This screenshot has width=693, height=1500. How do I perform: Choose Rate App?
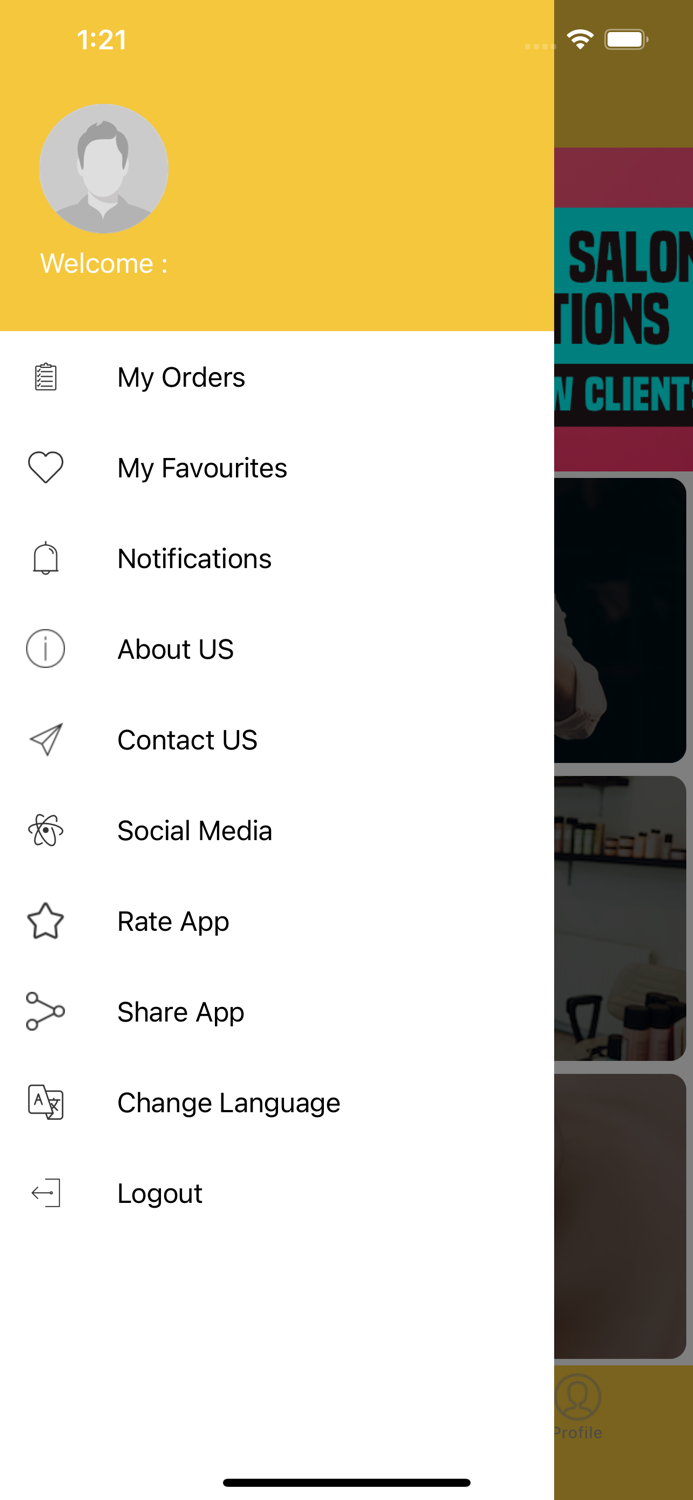point(173,921)
